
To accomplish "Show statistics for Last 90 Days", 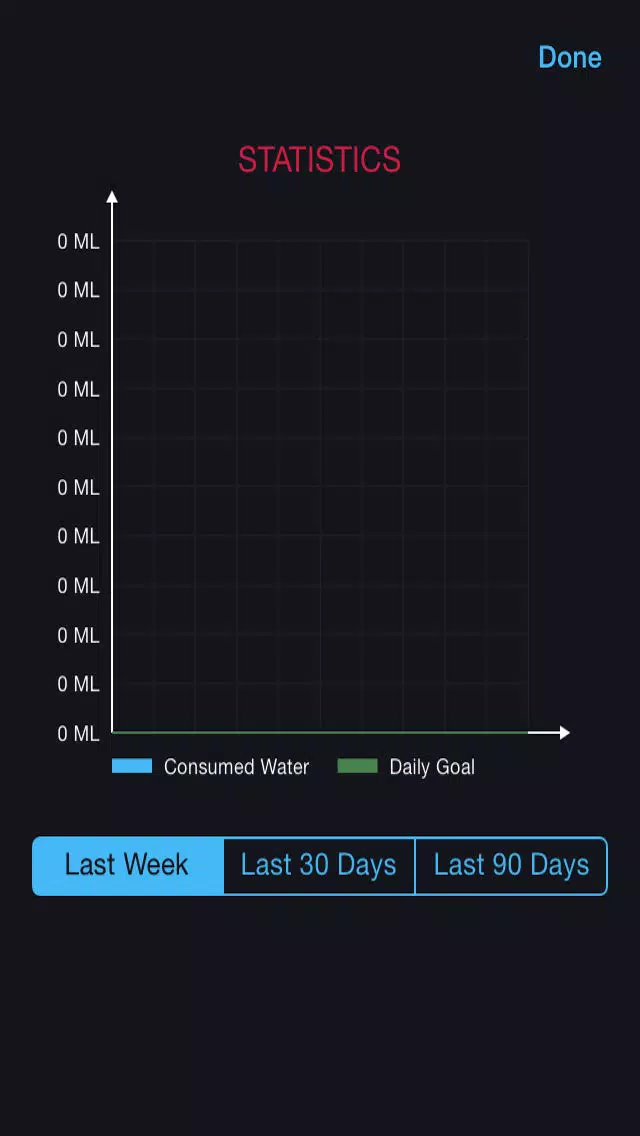I will (x=511, y=865).
